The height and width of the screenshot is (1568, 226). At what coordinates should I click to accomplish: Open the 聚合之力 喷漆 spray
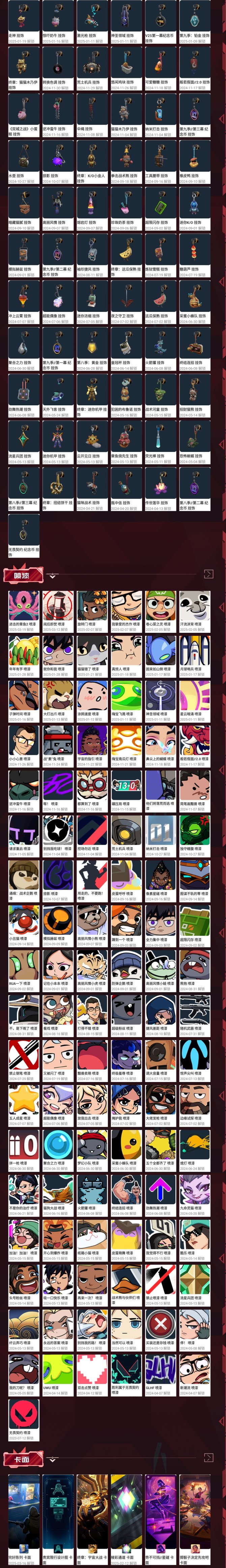point(58,1148)
